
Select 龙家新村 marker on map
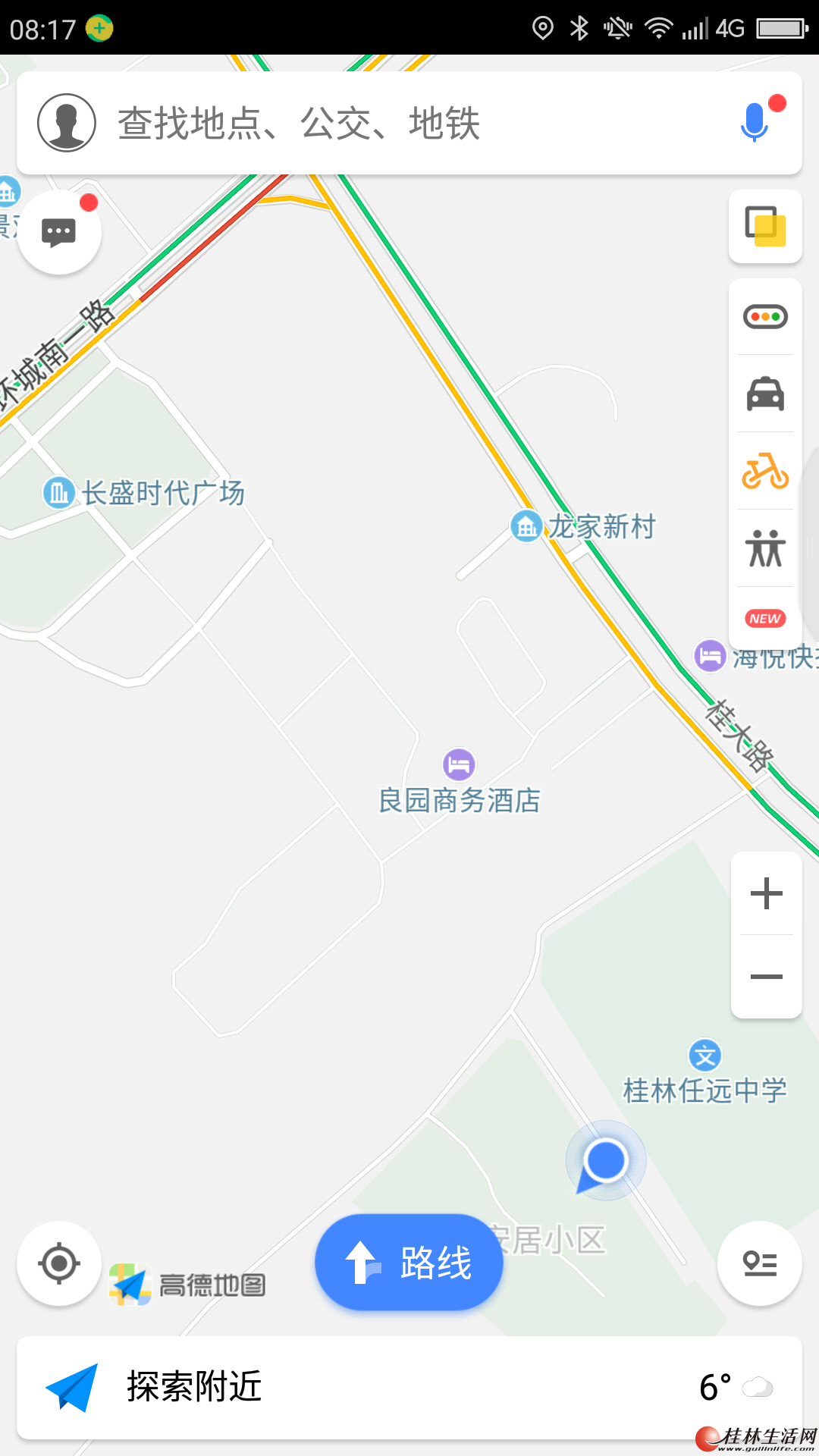(x=526, y=526)
